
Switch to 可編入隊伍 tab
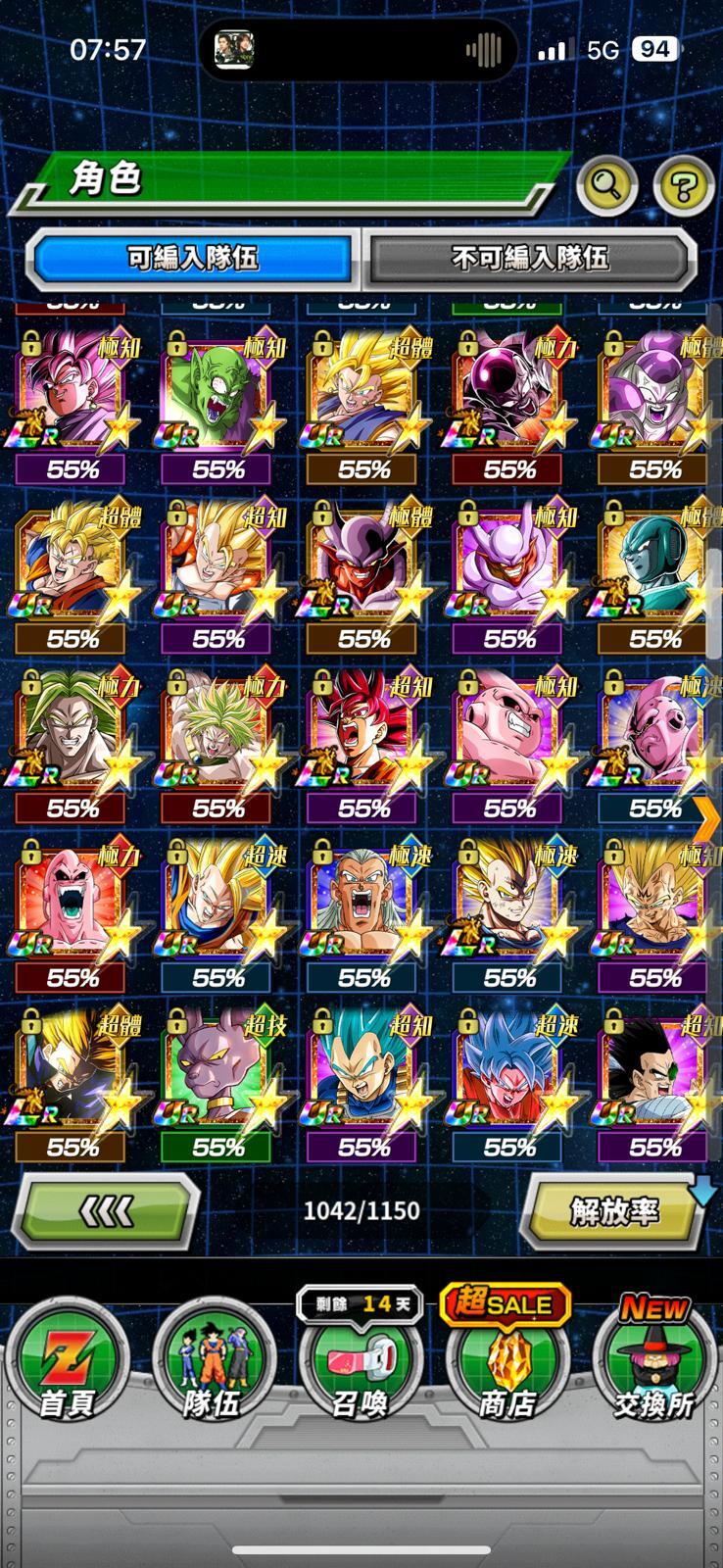pos(193,259)
